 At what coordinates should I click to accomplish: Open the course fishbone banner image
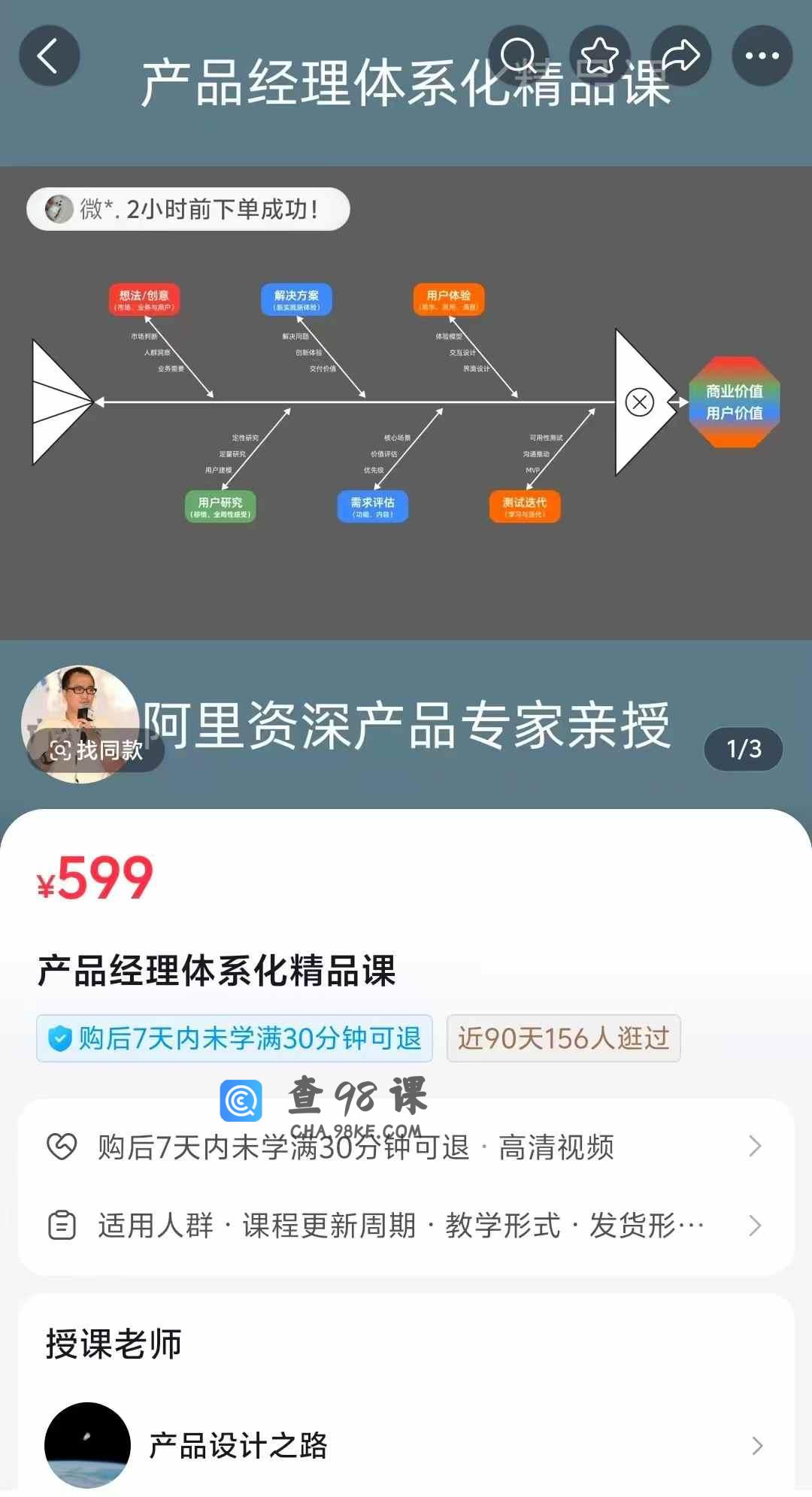coord(406,402)
